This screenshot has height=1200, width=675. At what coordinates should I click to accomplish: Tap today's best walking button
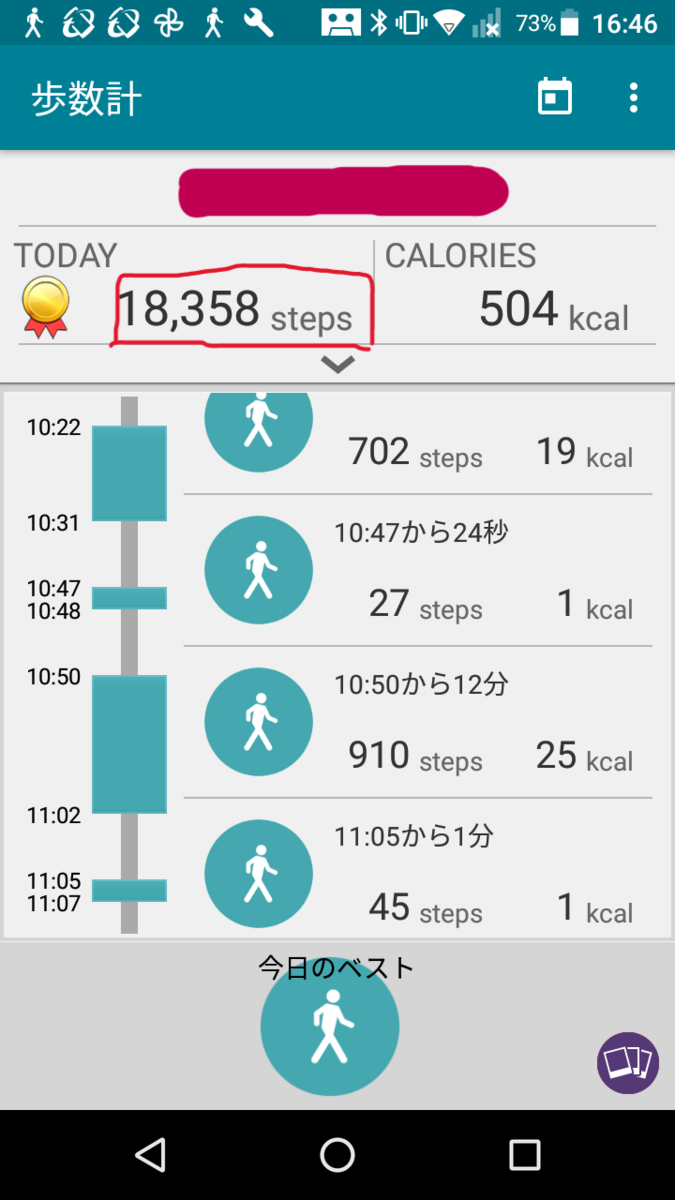[330, 1027]
